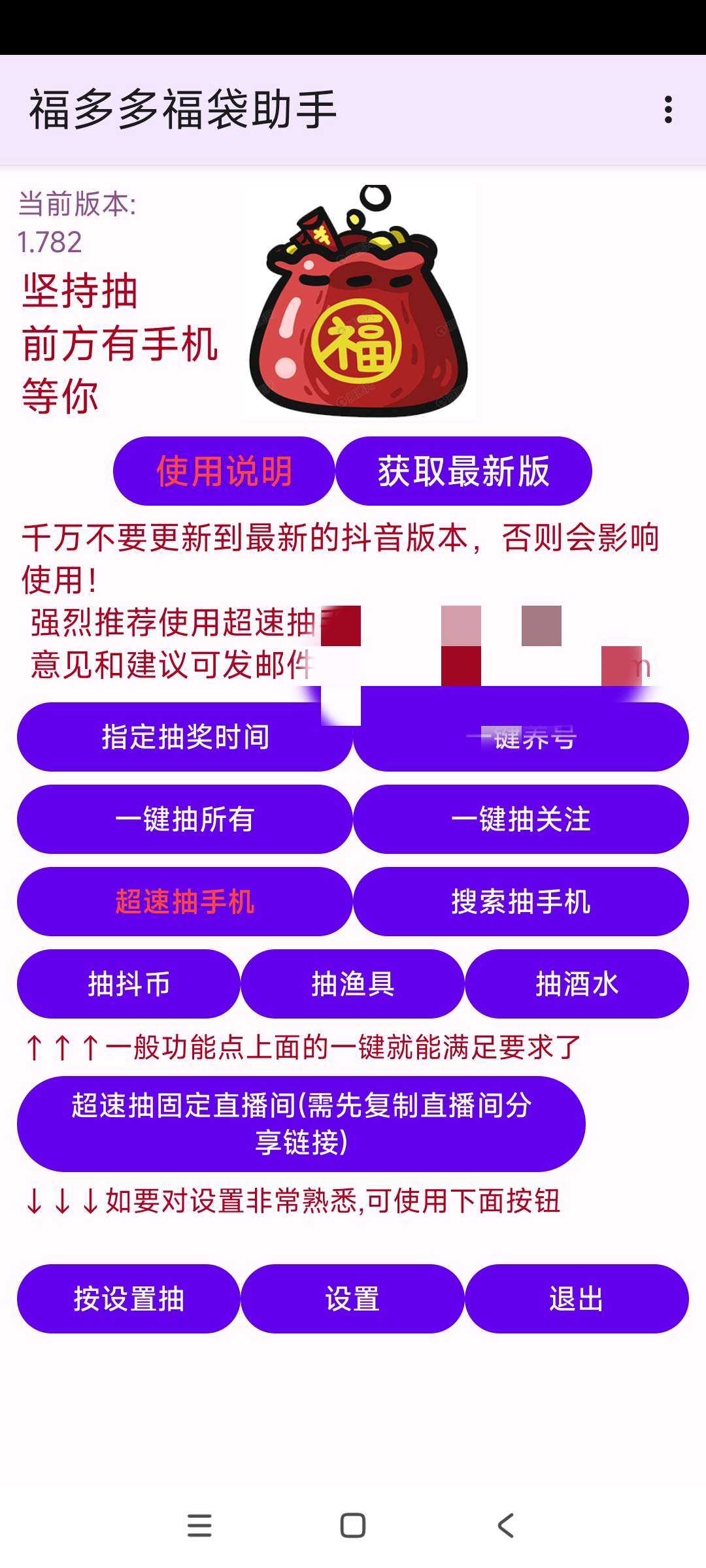This screenshot has height=1568, width=706.
Task: Start 一键抽关注
Action: [521, 819]
